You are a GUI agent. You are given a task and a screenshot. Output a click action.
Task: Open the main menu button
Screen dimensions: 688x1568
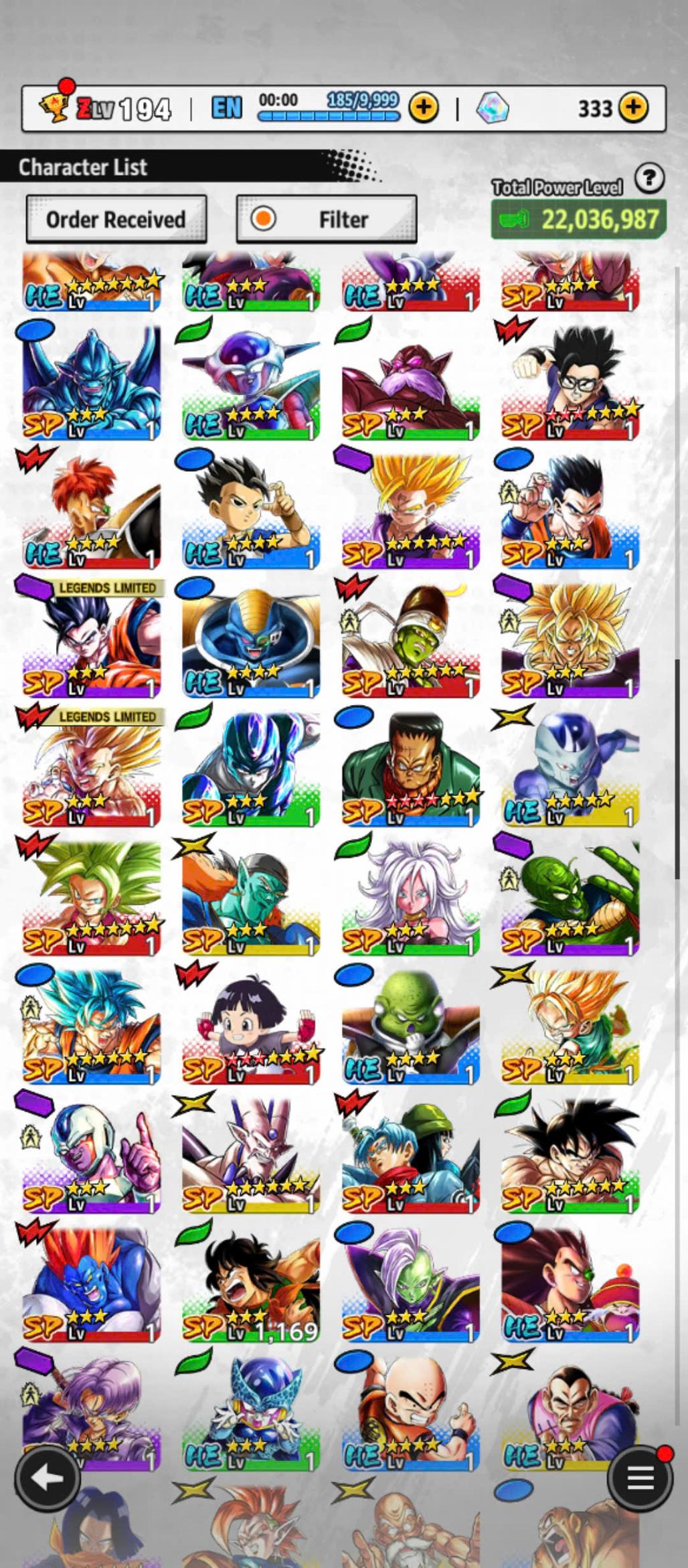(x=639, y=1478)
